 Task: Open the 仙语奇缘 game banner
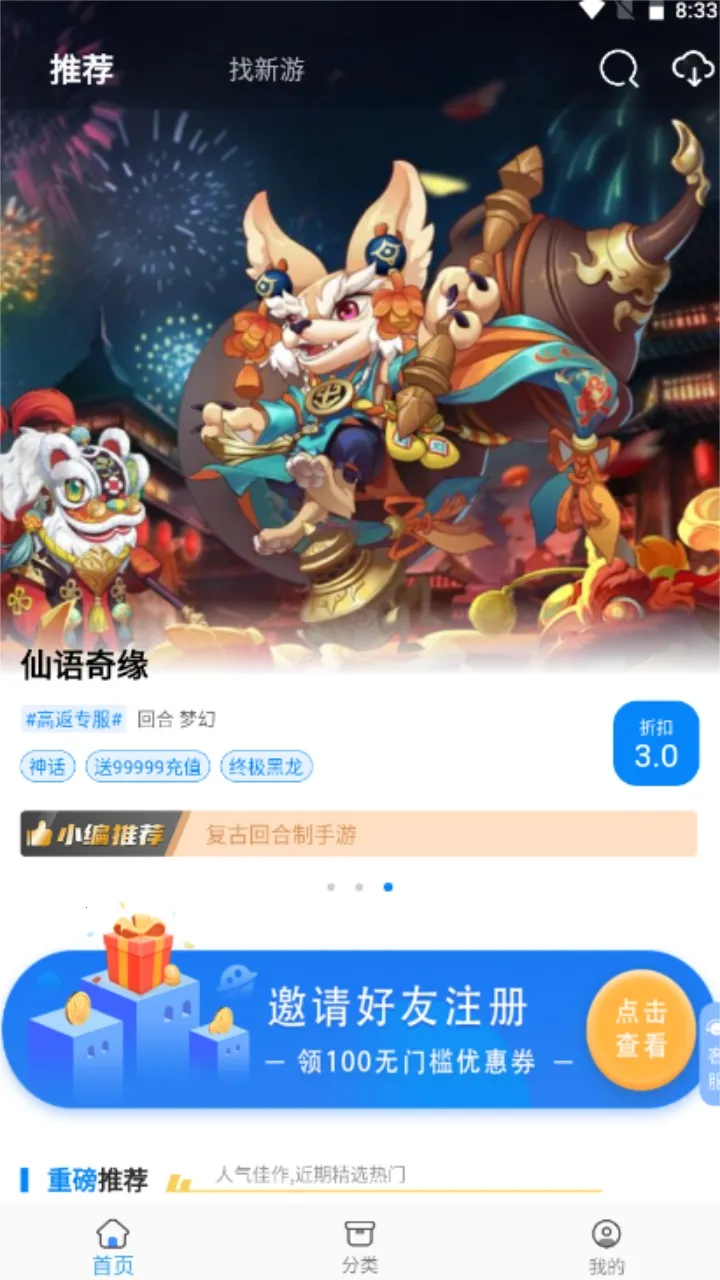360,400
